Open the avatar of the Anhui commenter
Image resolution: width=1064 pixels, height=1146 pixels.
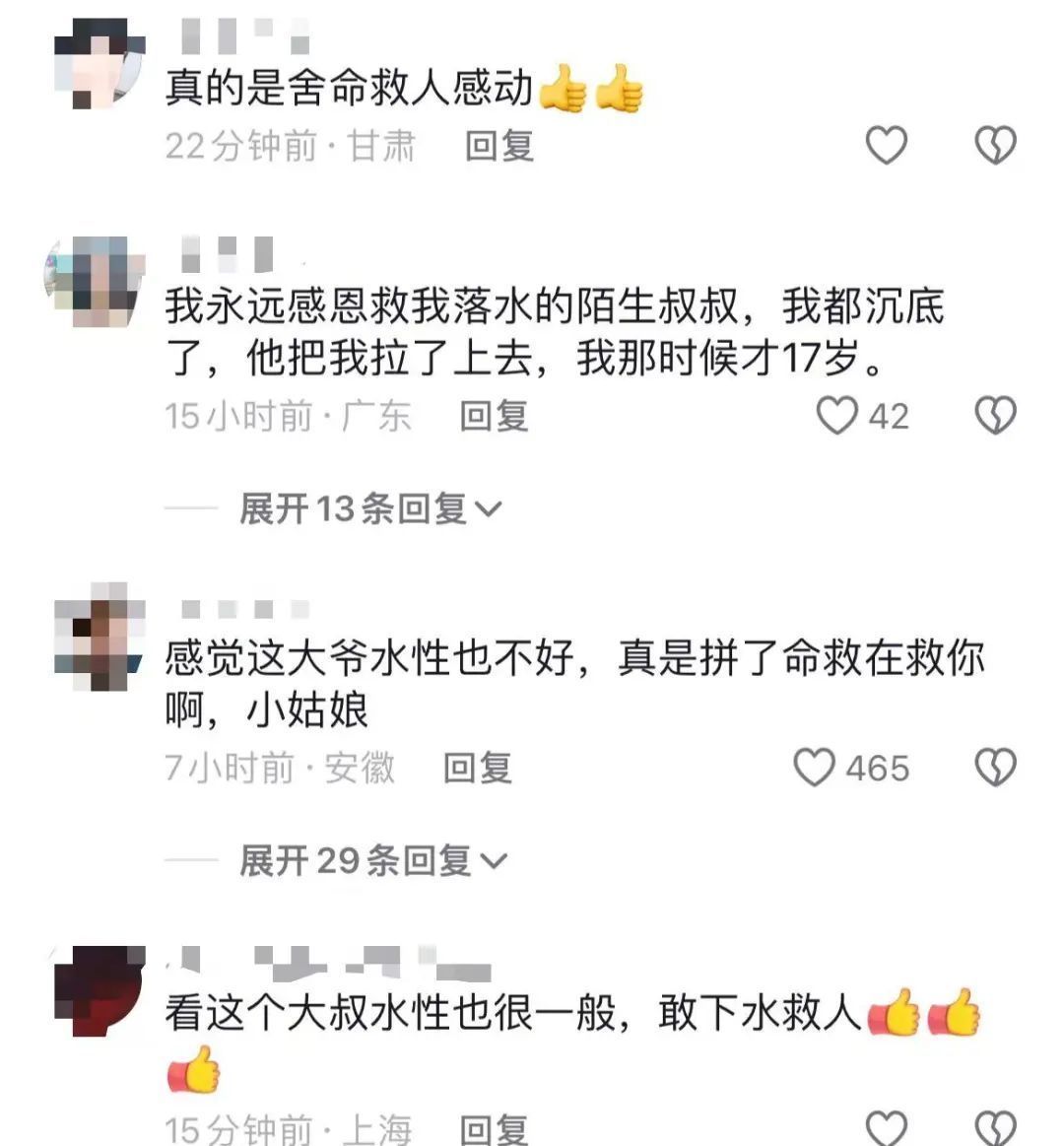pyautogui.click(x=99, y=636)
